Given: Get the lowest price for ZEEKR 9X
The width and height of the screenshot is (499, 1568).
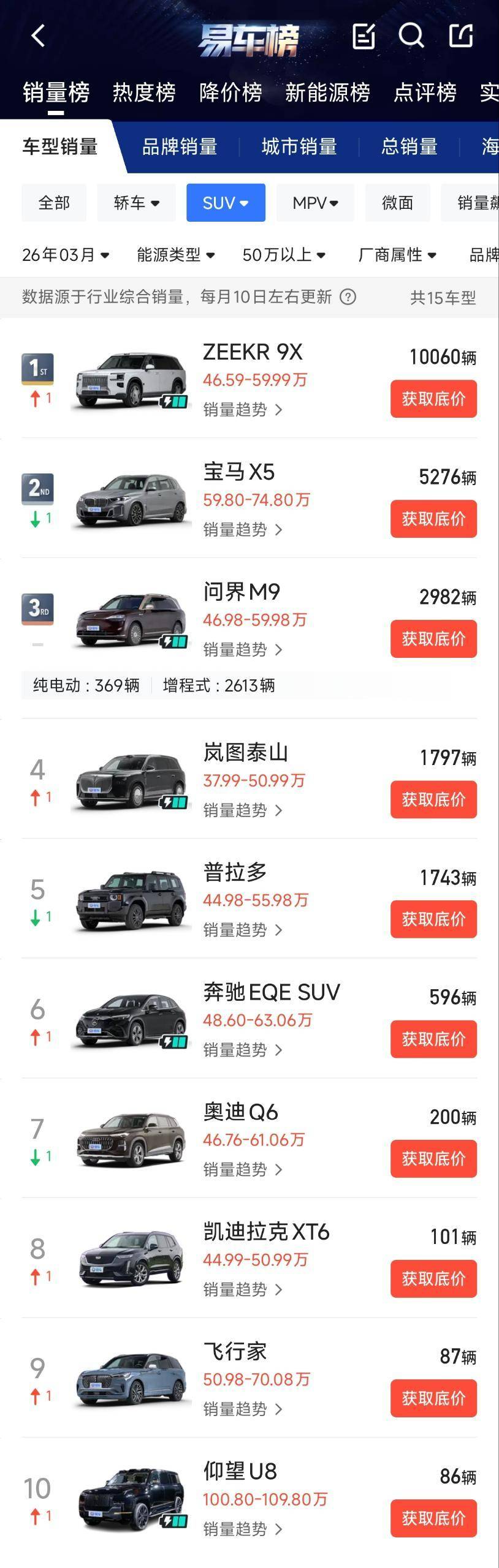Looking at the screenshot, I should point(433,399).
